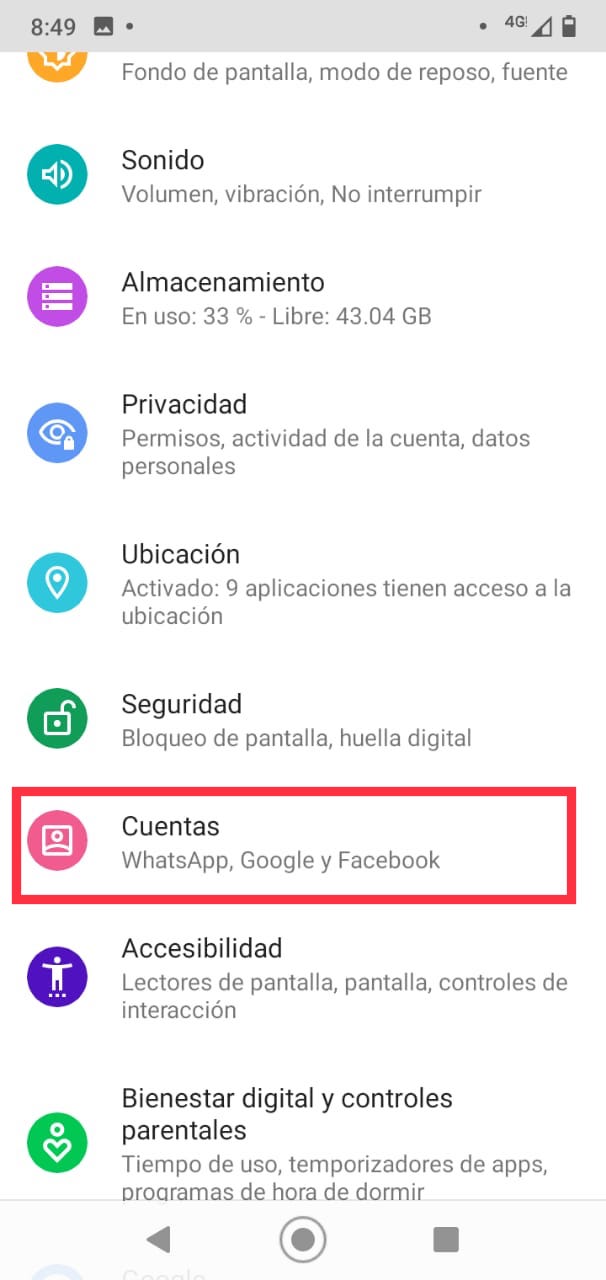Open Sonido settings
Screen dimensions: 606x1280
[300, 176]
